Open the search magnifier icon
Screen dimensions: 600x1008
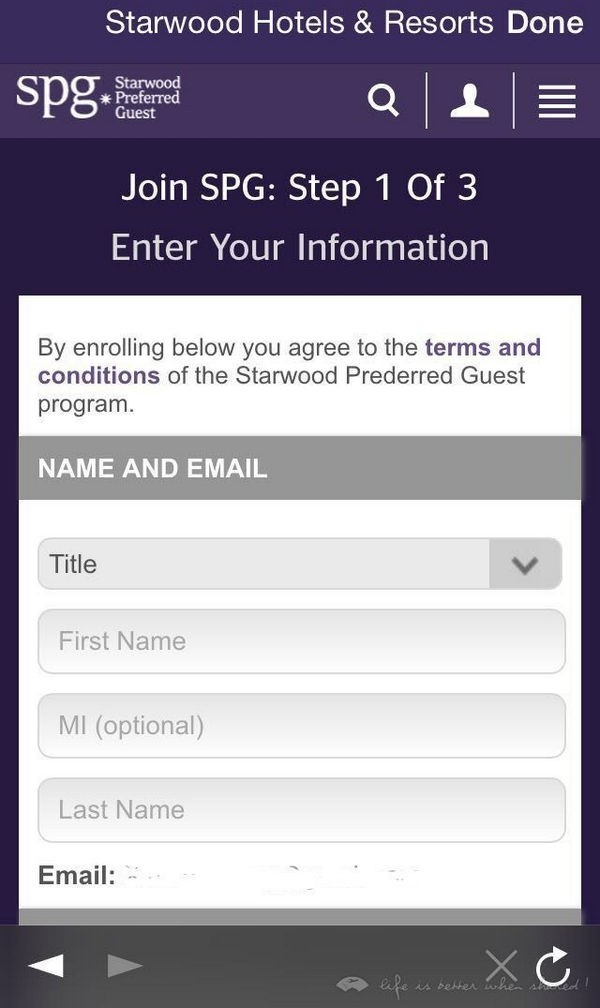(383, 100)
